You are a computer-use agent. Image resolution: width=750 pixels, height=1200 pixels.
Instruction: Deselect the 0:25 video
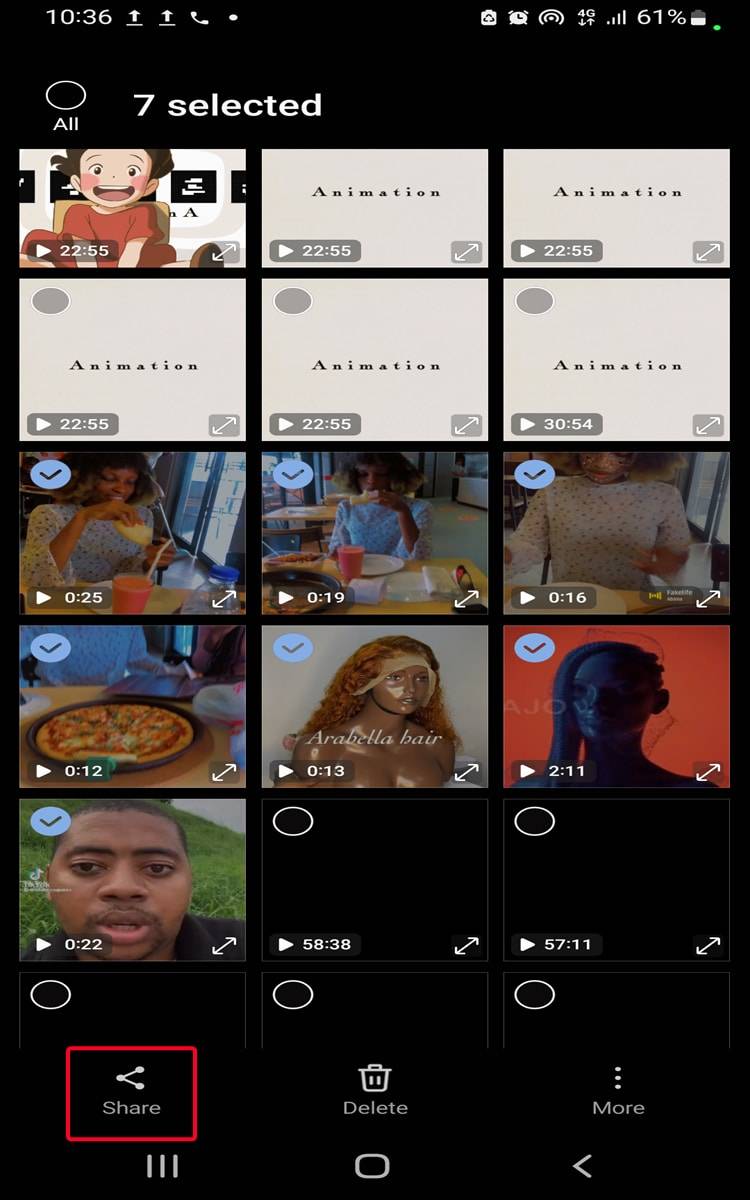click(51, 474)
